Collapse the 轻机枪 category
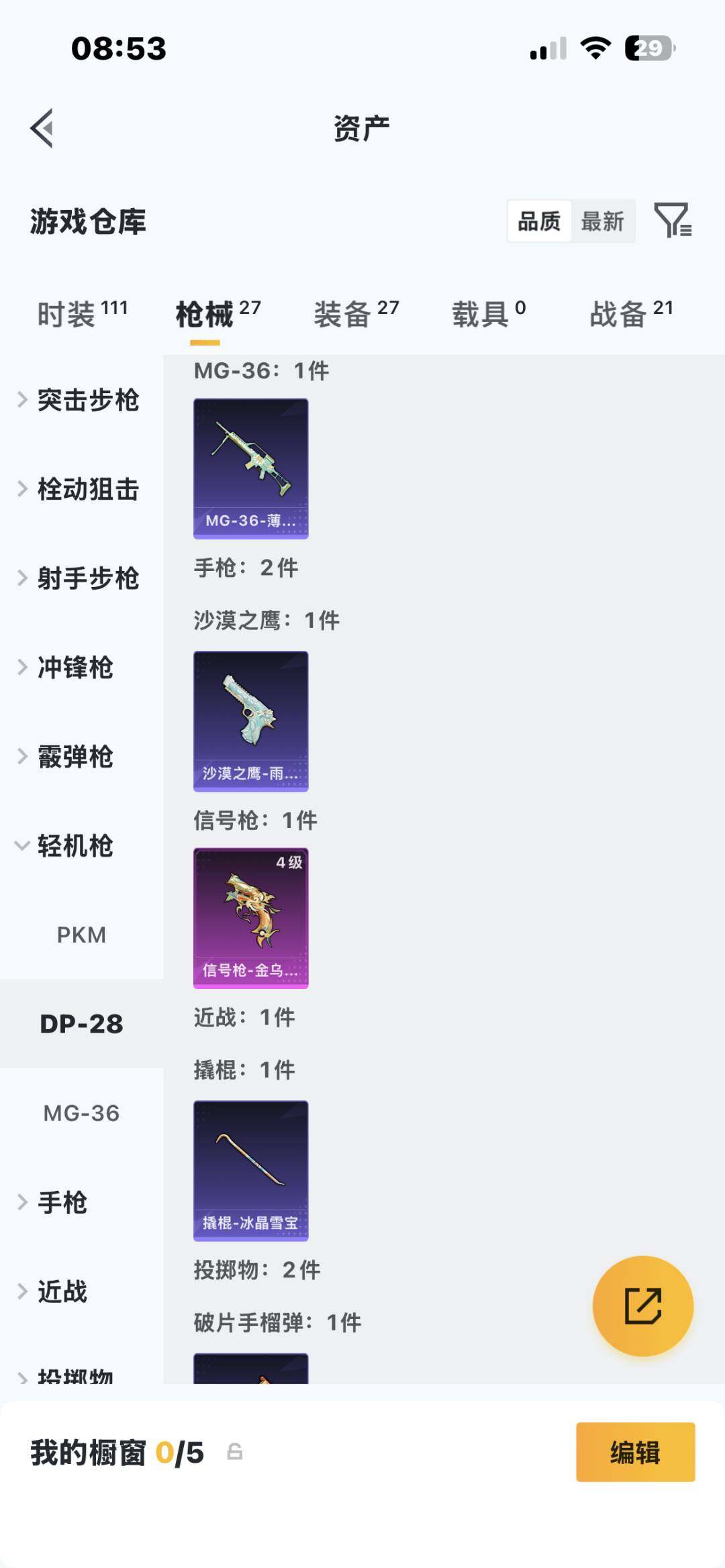The width and height of the screenshot is (725, 1568). [x=74, y=847]
